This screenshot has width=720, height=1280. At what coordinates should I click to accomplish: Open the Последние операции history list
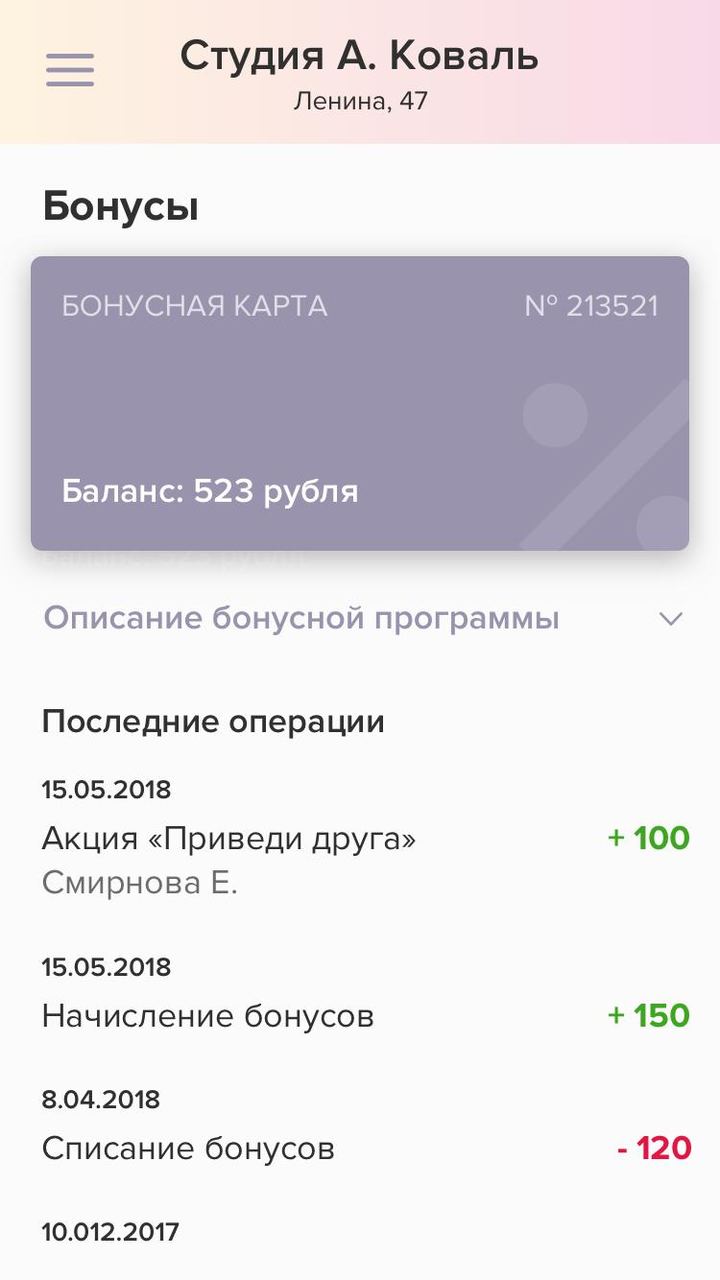[213, 719]
